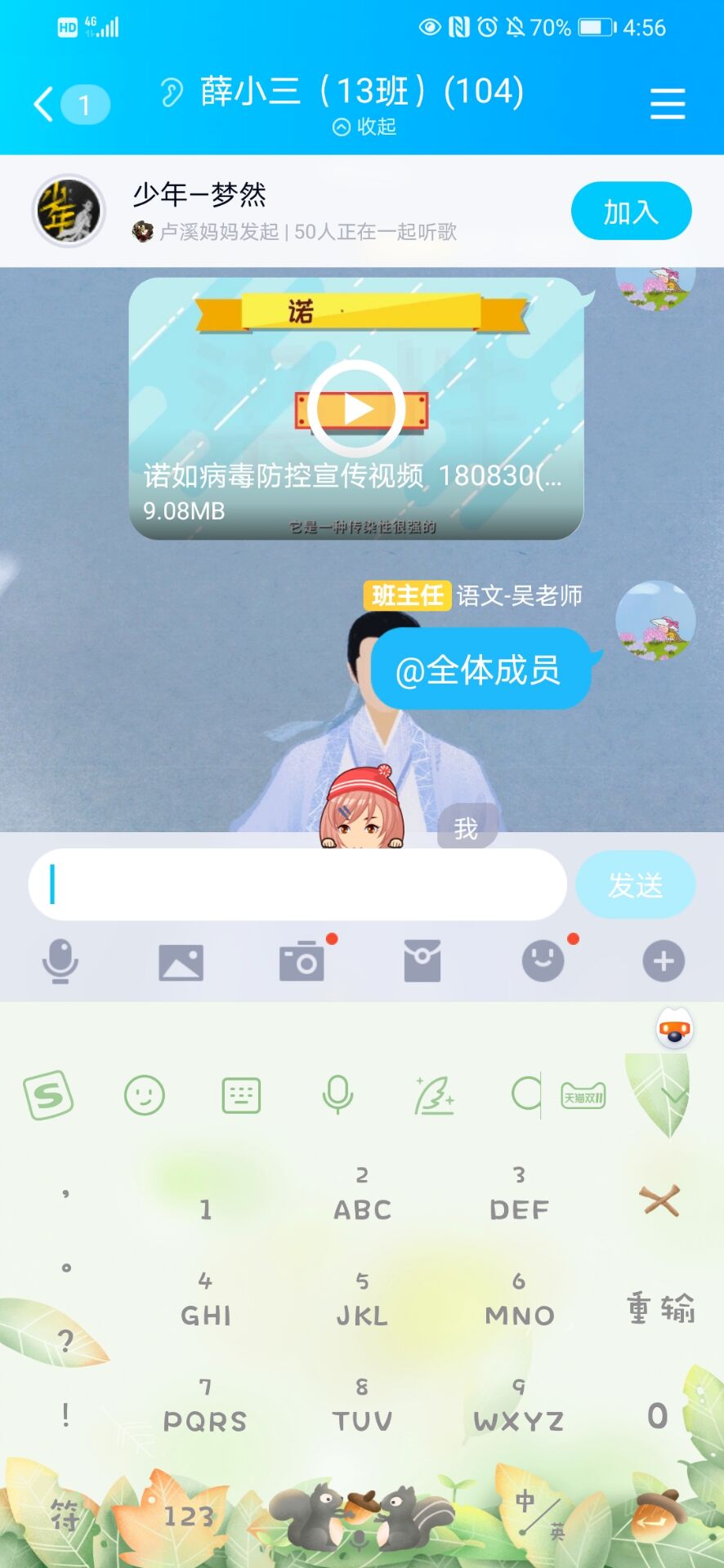The height and width of the screenshot is (1568, 724).
Task: Open the camera to take a photo
Action: click(x=302, y=961)
